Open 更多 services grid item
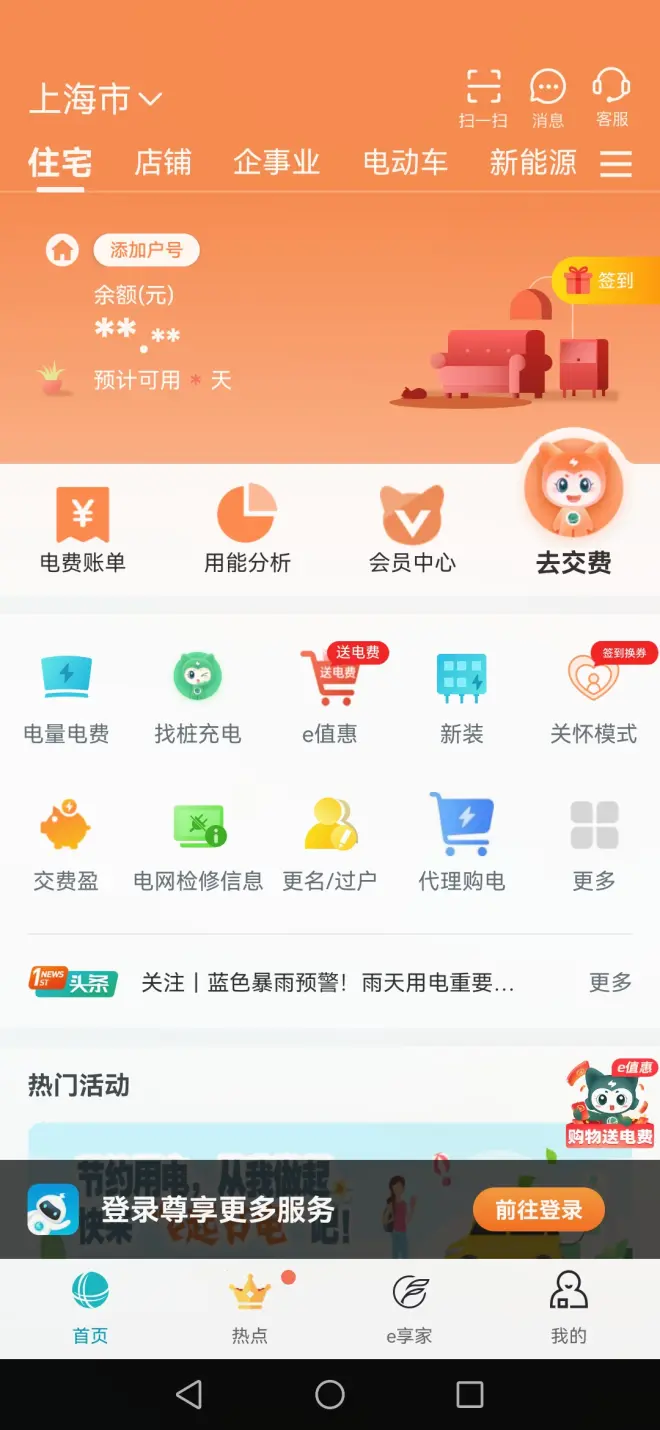 tap(594, 844)
